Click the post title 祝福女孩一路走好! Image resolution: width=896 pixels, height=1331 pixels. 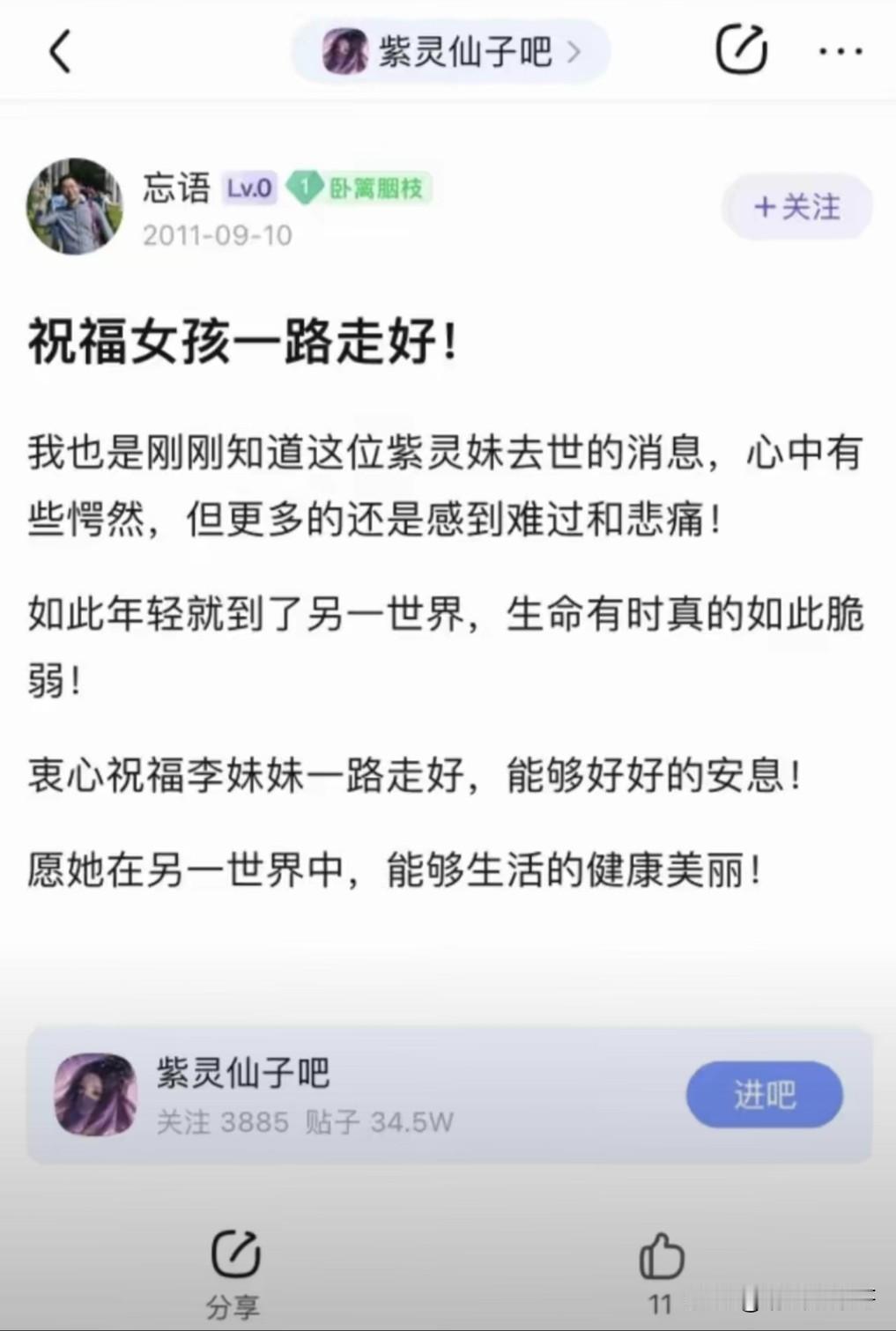(x=242, y=338)
